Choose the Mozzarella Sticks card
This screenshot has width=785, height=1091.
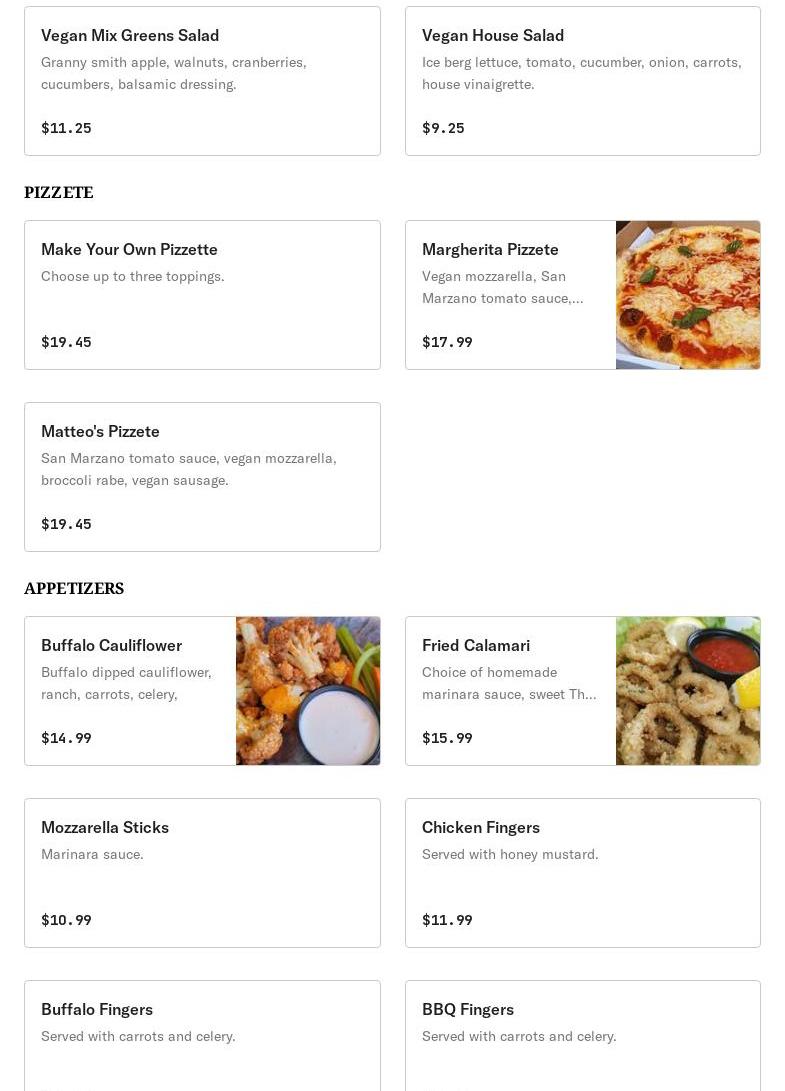pos(202,873)
